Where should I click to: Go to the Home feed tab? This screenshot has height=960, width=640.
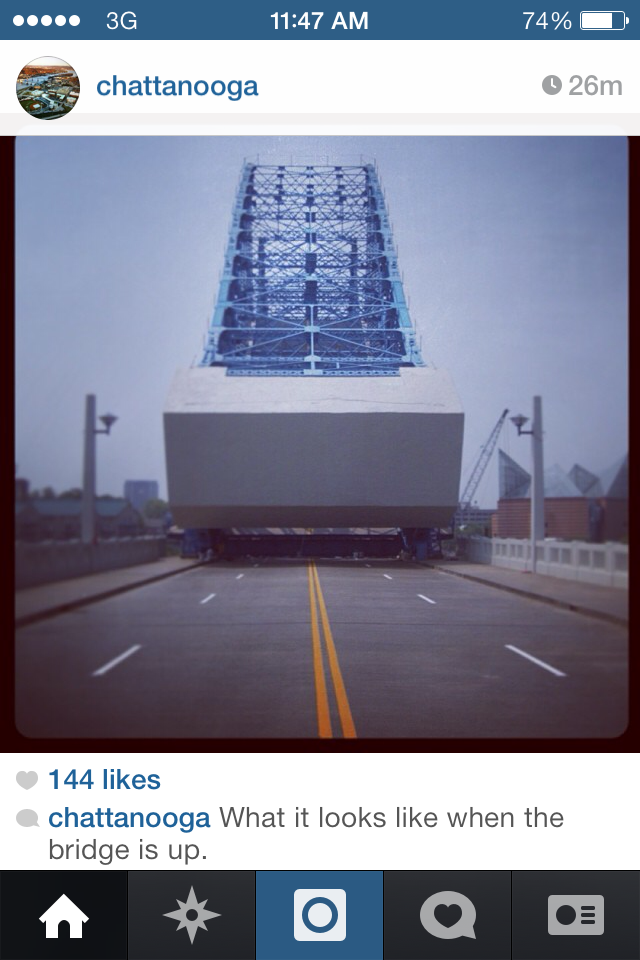coord(63,915)
